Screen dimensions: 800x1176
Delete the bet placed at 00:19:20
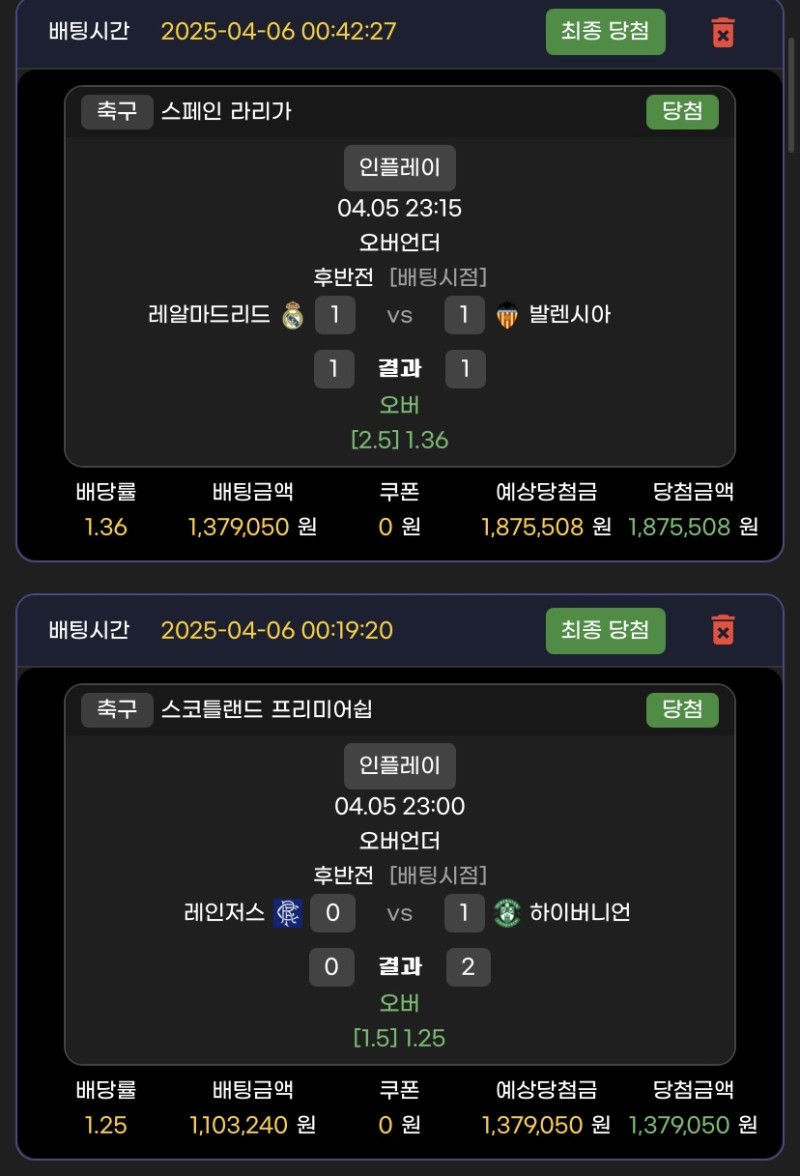click(722, 630)
